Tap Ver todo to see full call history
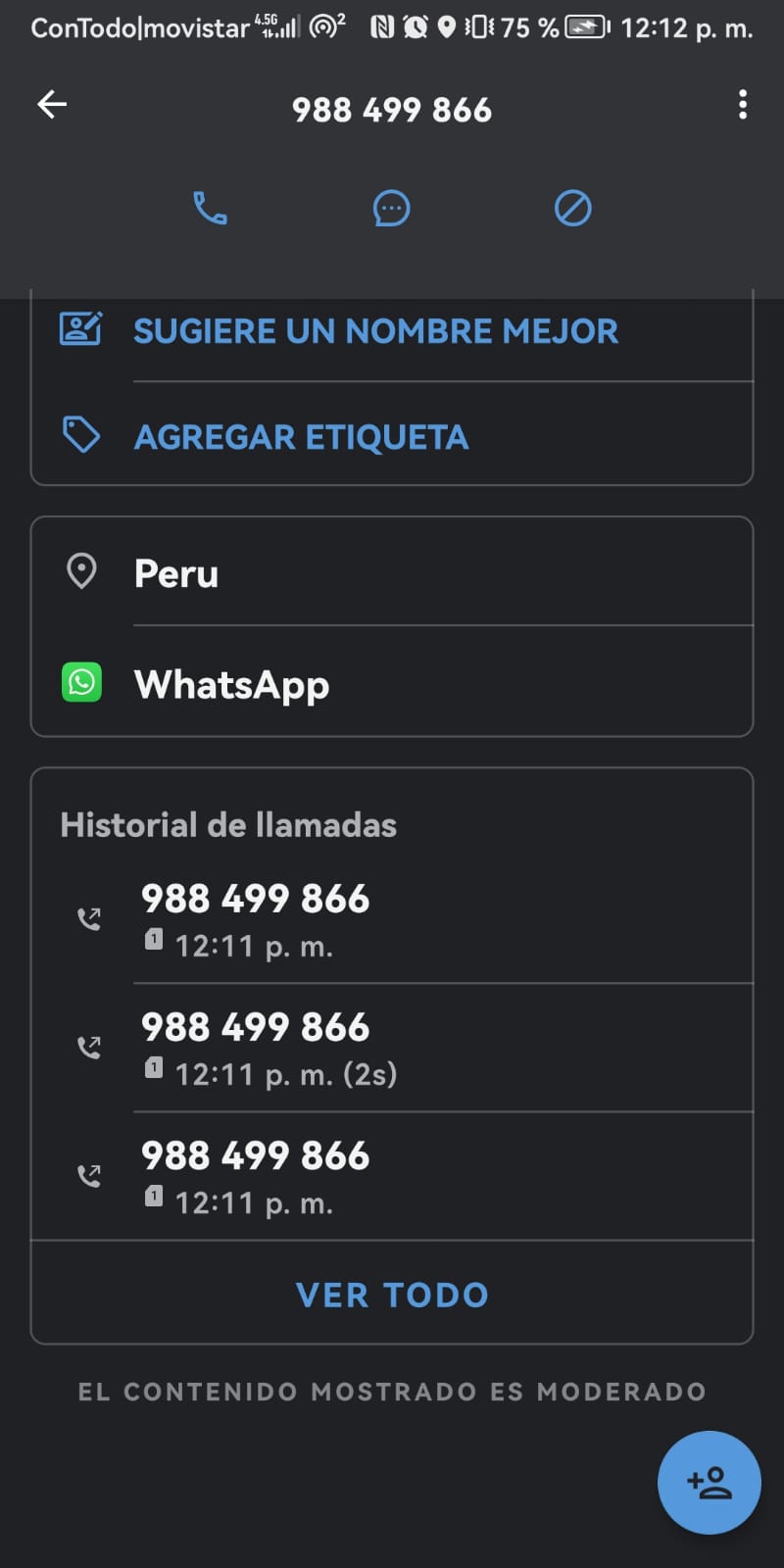 392,1295
